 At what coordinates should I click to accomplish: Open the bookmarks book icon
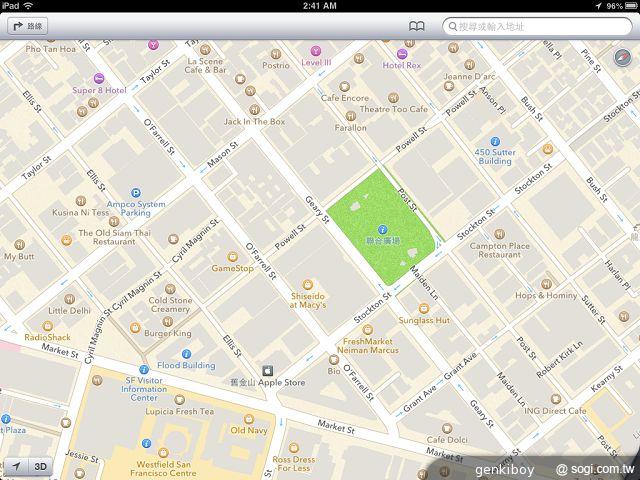coord(417,27)
